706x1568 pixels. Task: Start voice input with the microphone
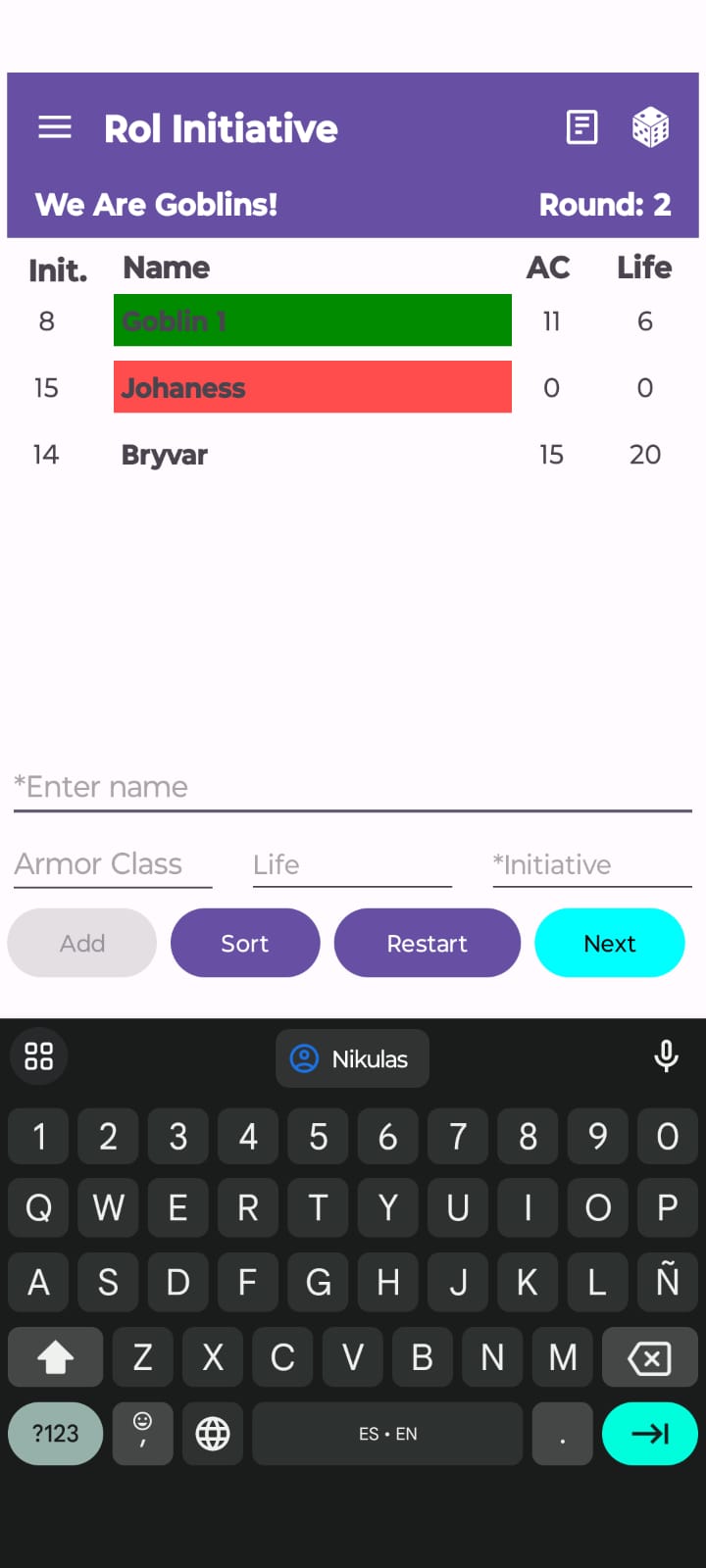666,1056
